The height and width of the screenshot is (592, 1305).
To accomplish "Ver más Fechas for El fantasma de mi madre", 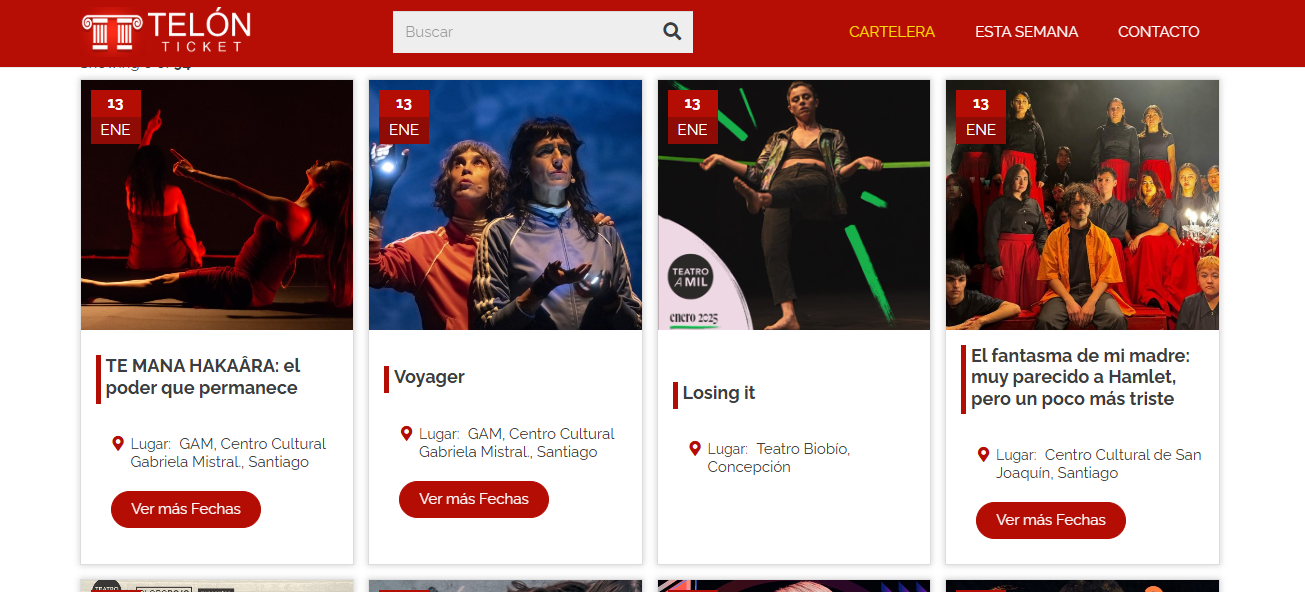I will [1051, 520].
